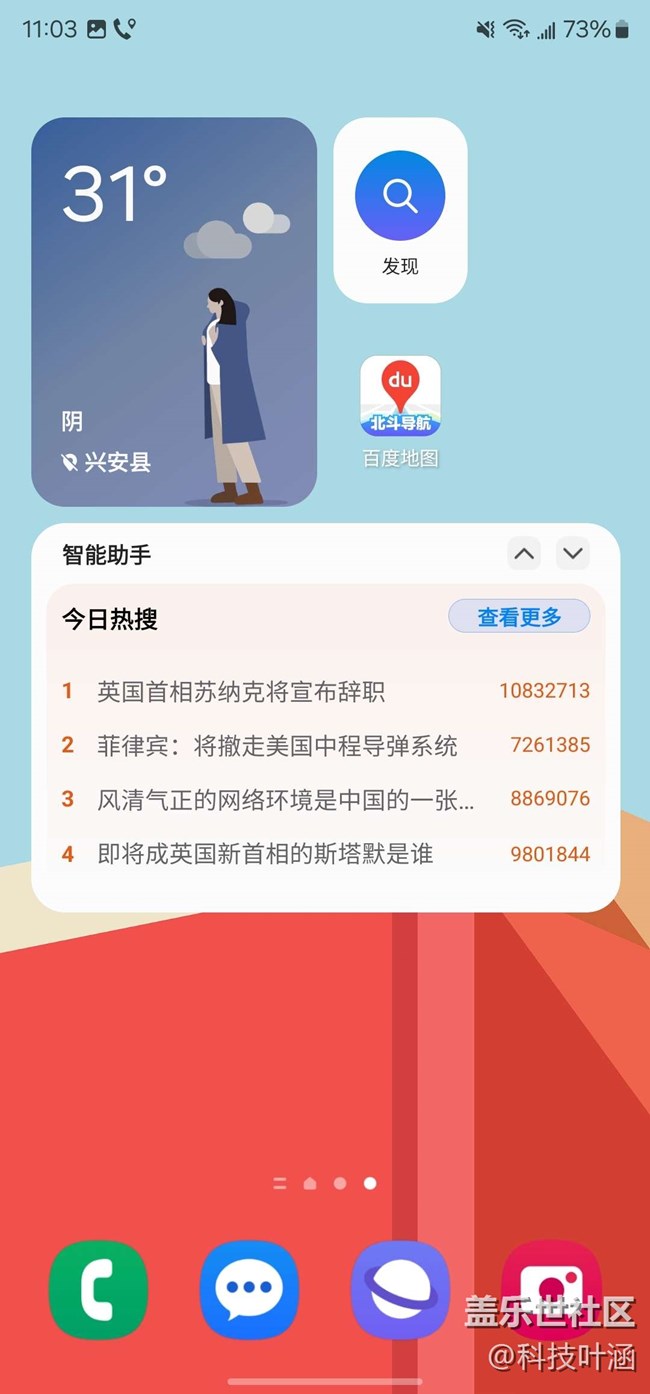The height and width of the screenshot is (1394, 650).
Task: Open hot search 风清气正的网络环境
Action: pyautogui.click(x=326, y=799)
